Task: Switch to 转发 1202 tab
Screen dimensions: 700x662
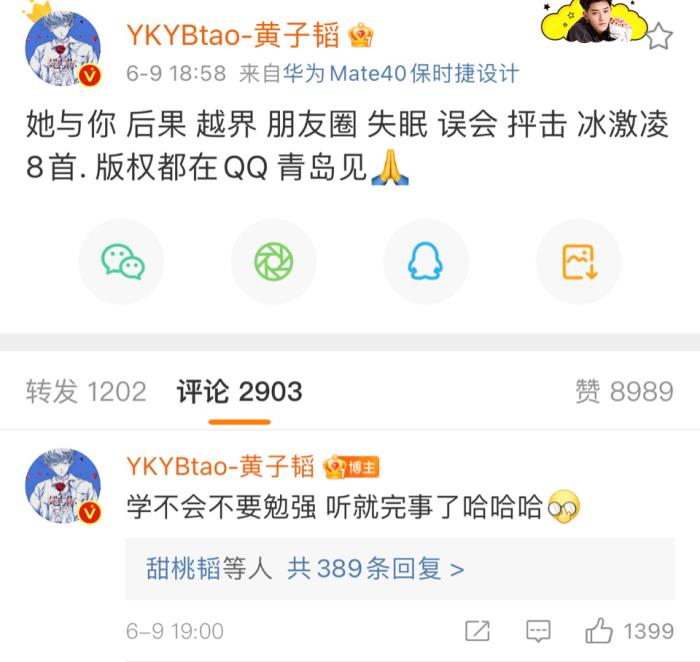Action: [x=86, y=391]
